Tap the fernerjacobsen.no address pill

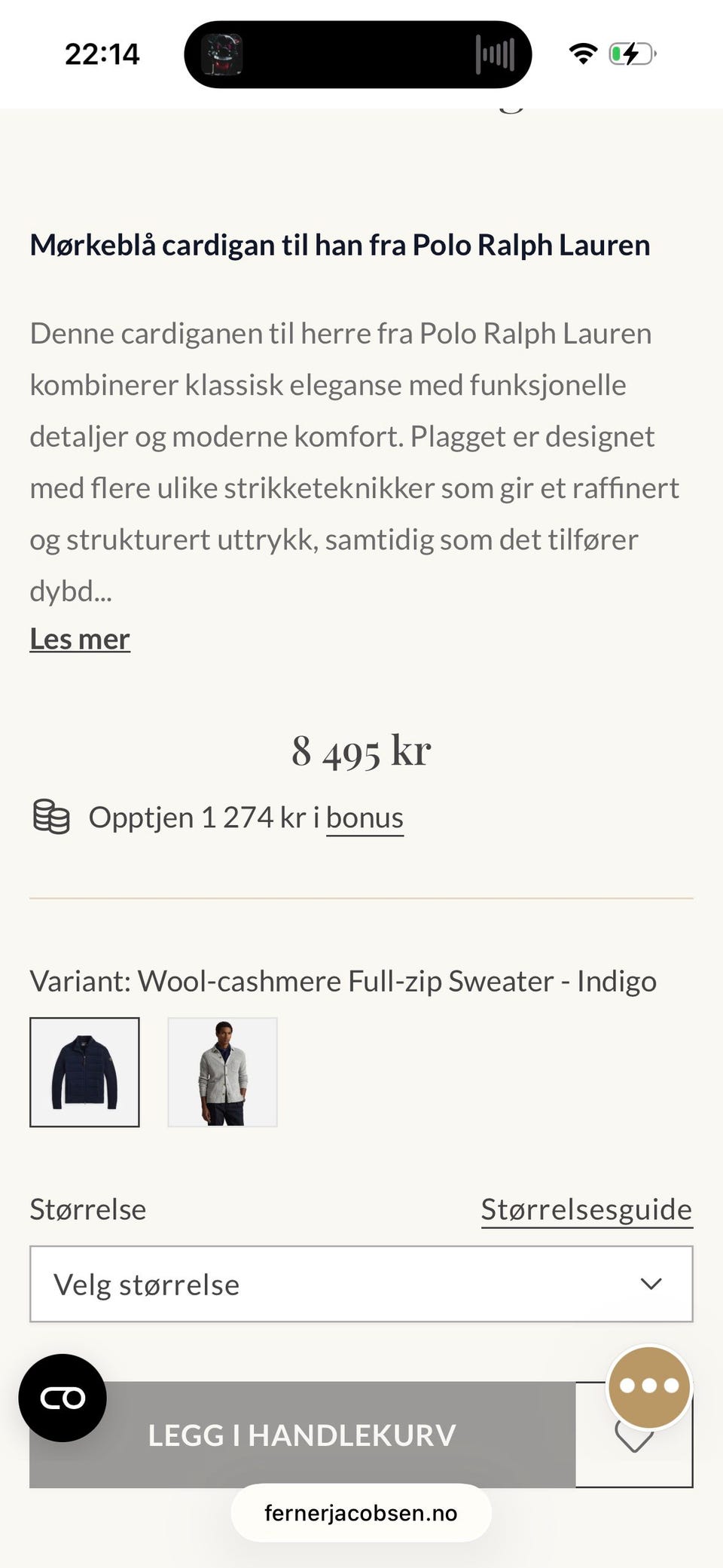pyautogui.click(x=361, y=1512)
